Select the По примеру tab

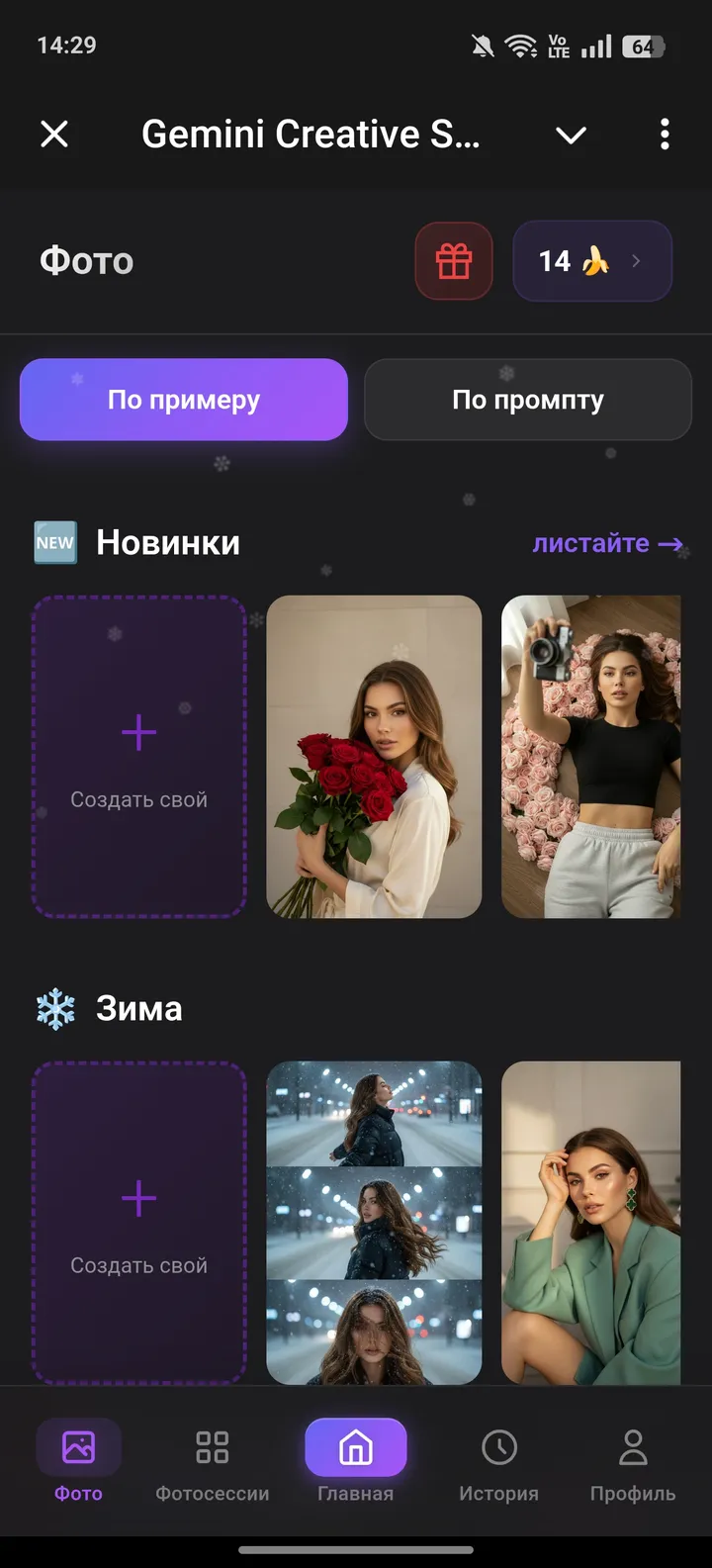click(x=183, y=400)
